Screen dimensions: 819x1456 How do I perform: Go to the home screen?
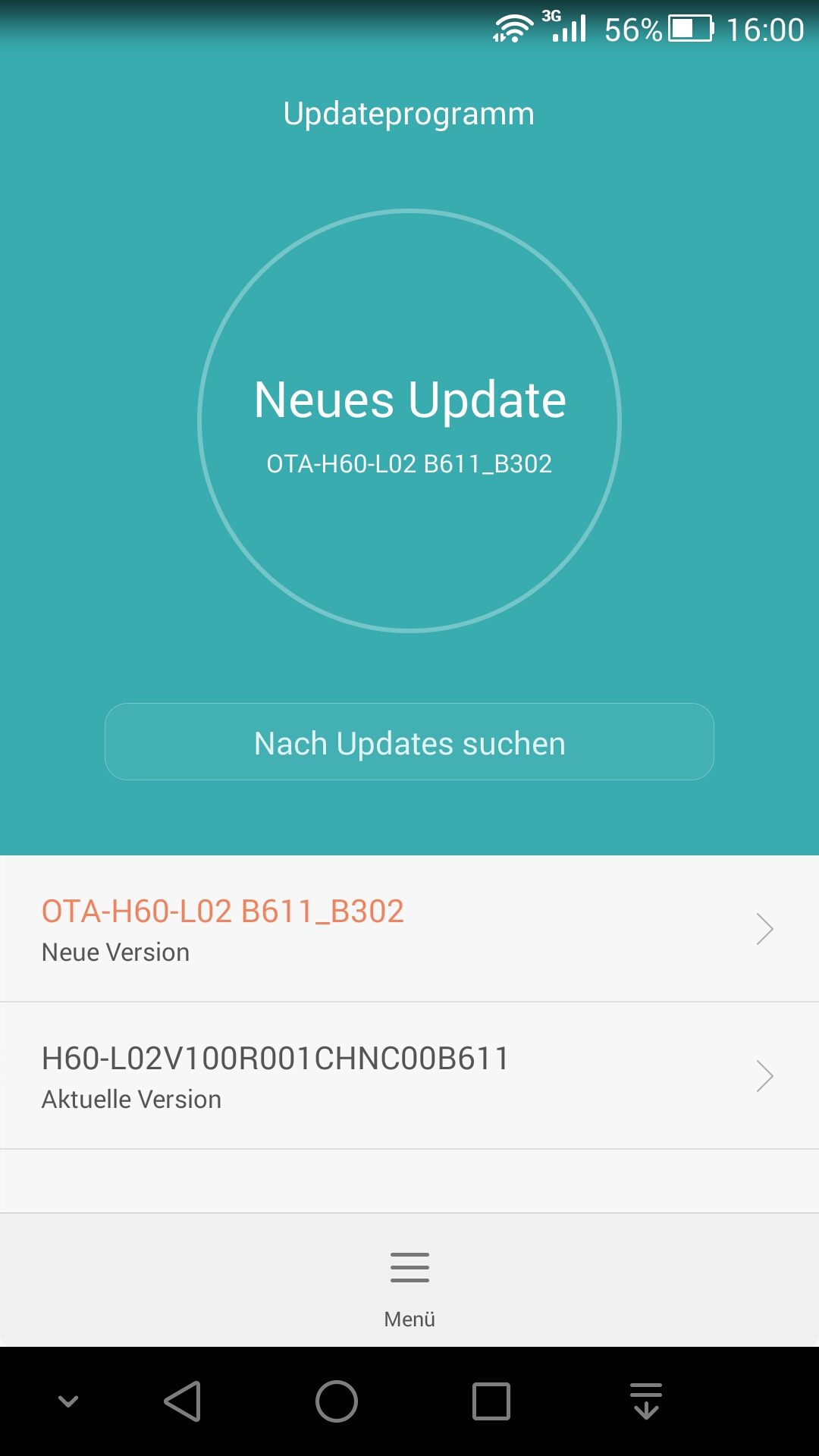(337, 1401)
